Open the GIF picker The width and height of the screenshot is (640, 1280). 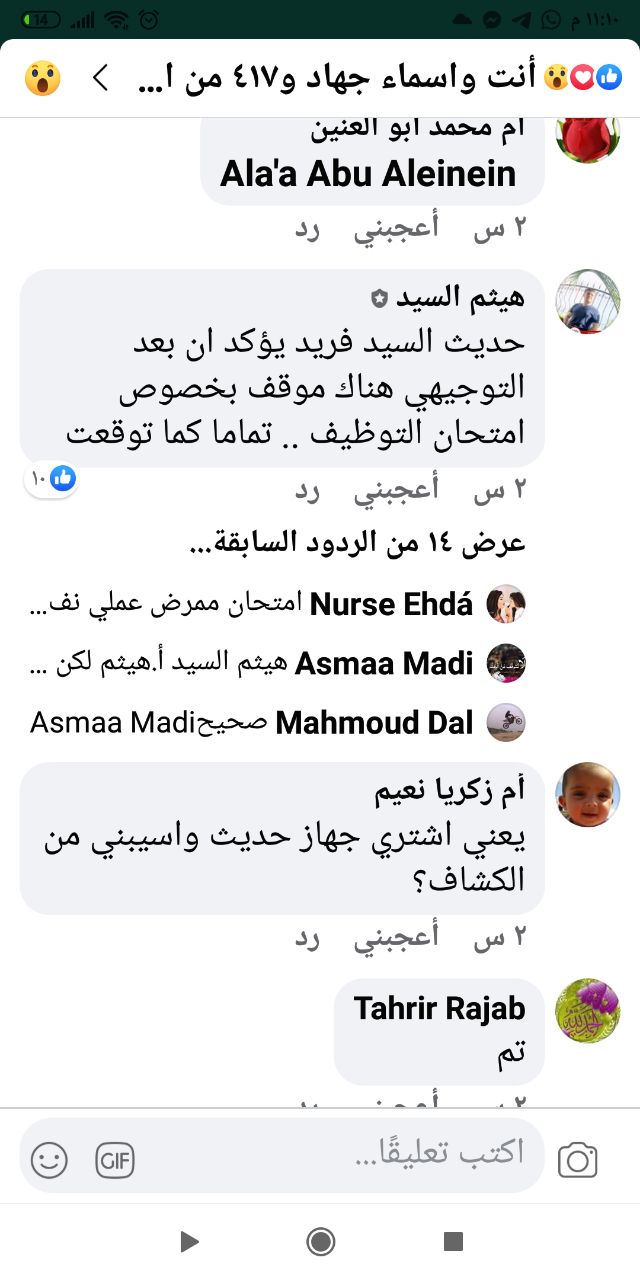115,1160
